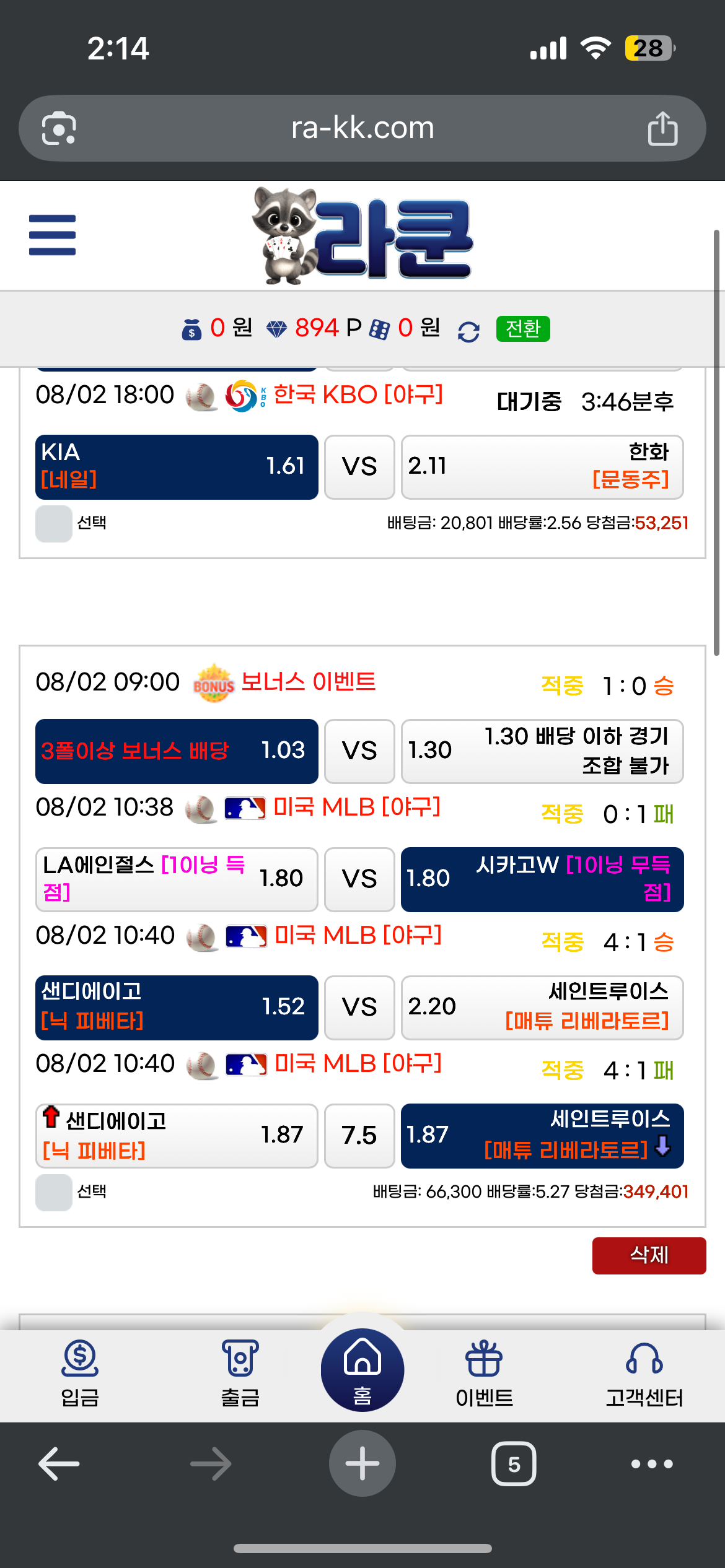The height and width of the screenshot is (1568, 725).
Task: Tap the green 전환 button
Action: (522, 328)
